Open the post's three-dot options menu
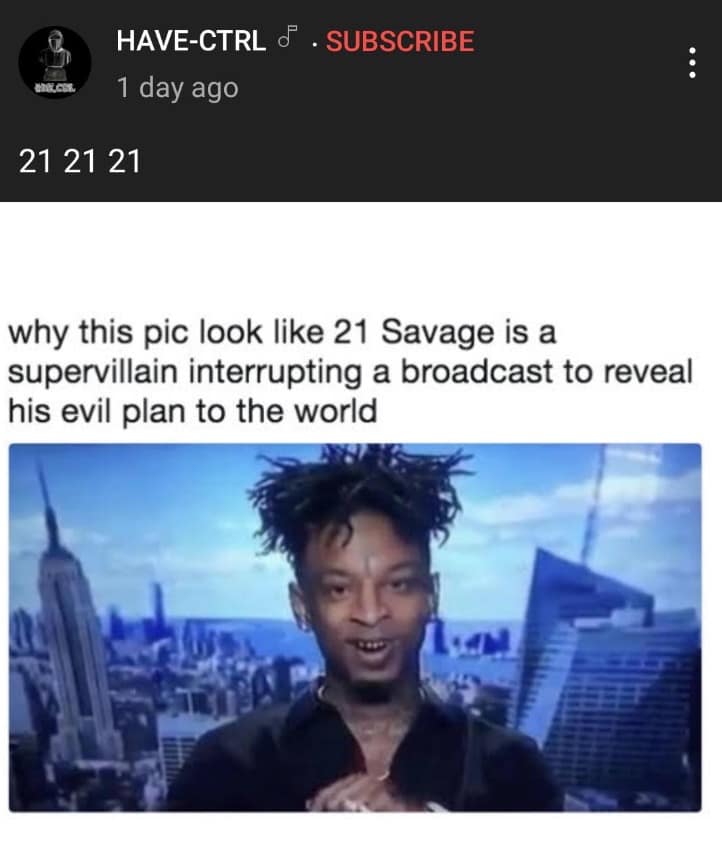Screen dimensions: 722x859 (691, 63)
